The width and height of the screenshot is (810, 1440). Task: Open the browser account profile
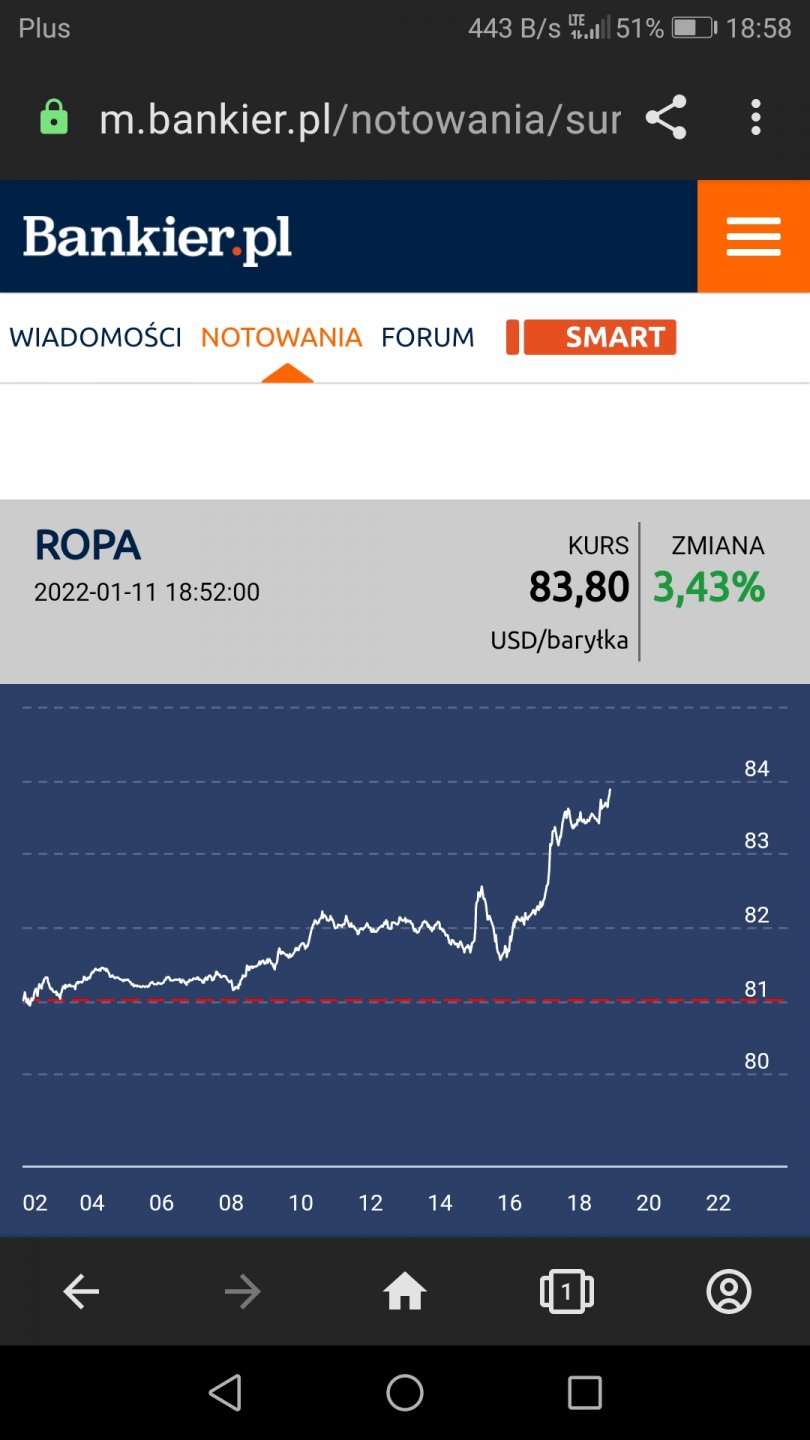(728, 1292)
